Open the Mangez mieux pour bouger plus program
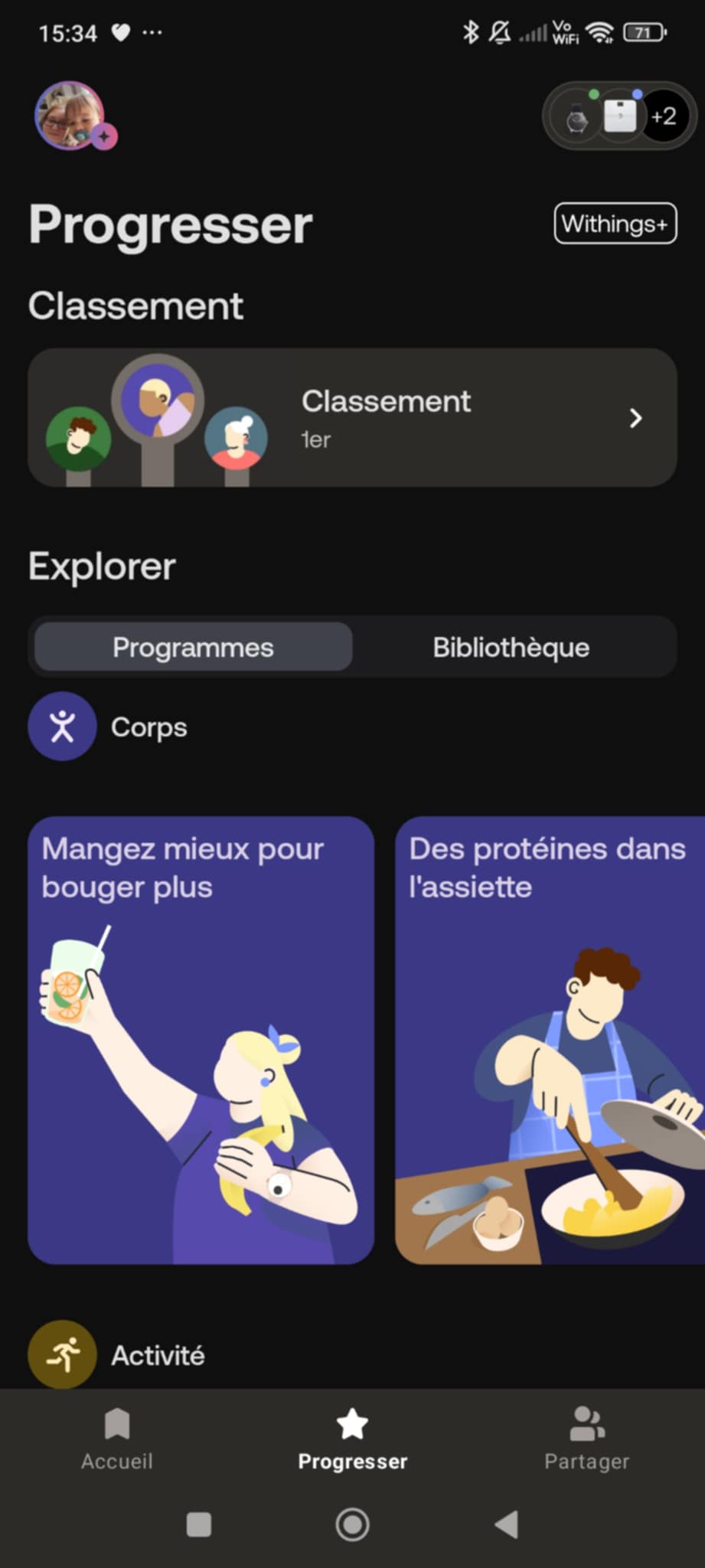Screen dimensions: 705x1568 [x=201, y=1040]
